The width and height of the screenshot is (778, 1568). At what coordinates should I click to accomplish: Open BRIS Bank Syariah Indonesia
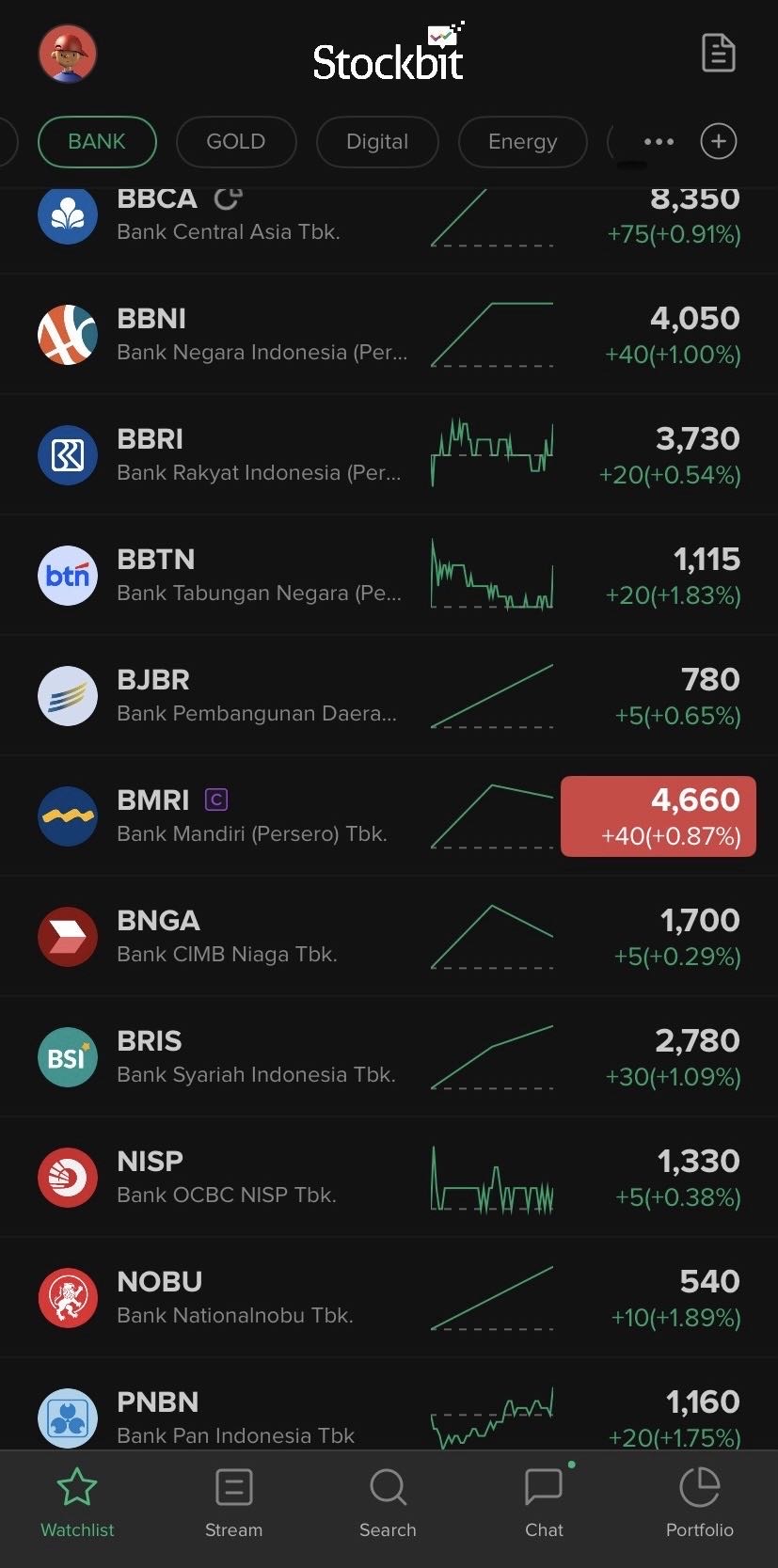point(389,1057)
